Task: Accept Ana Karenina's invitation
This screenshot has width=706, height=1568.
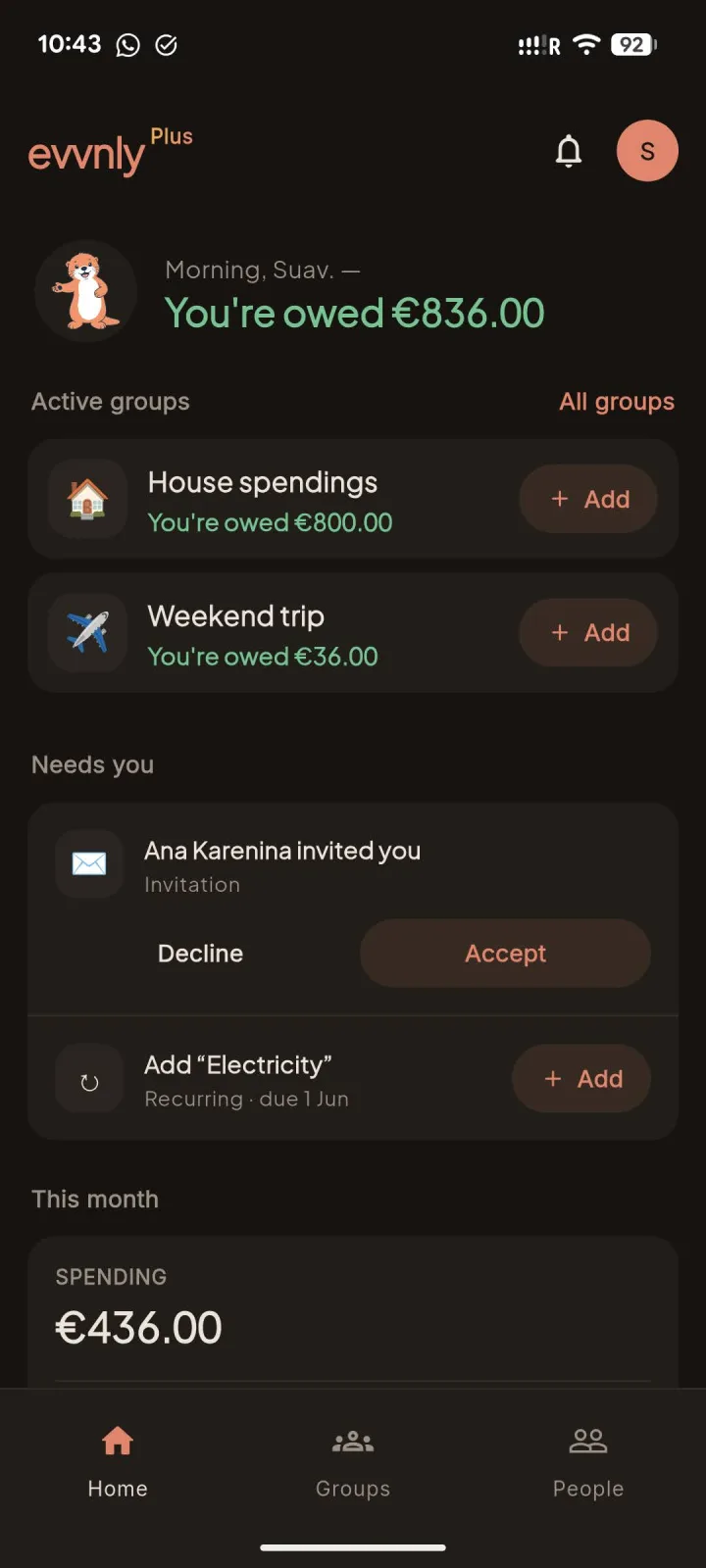Action: click(x=505, y=954)
